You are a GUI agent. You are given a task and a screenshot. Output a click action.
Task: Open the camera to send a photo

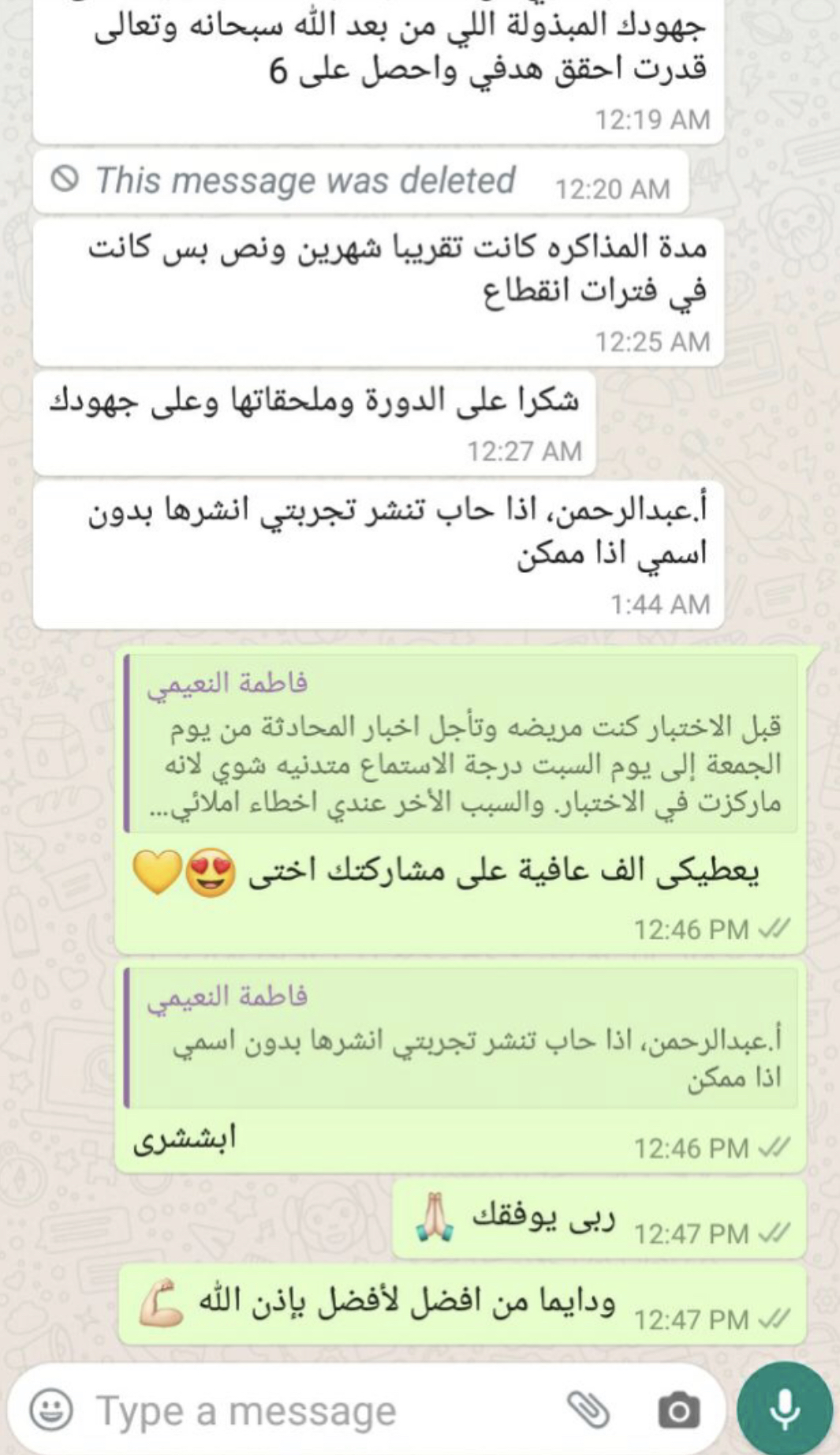point(678,1411)
